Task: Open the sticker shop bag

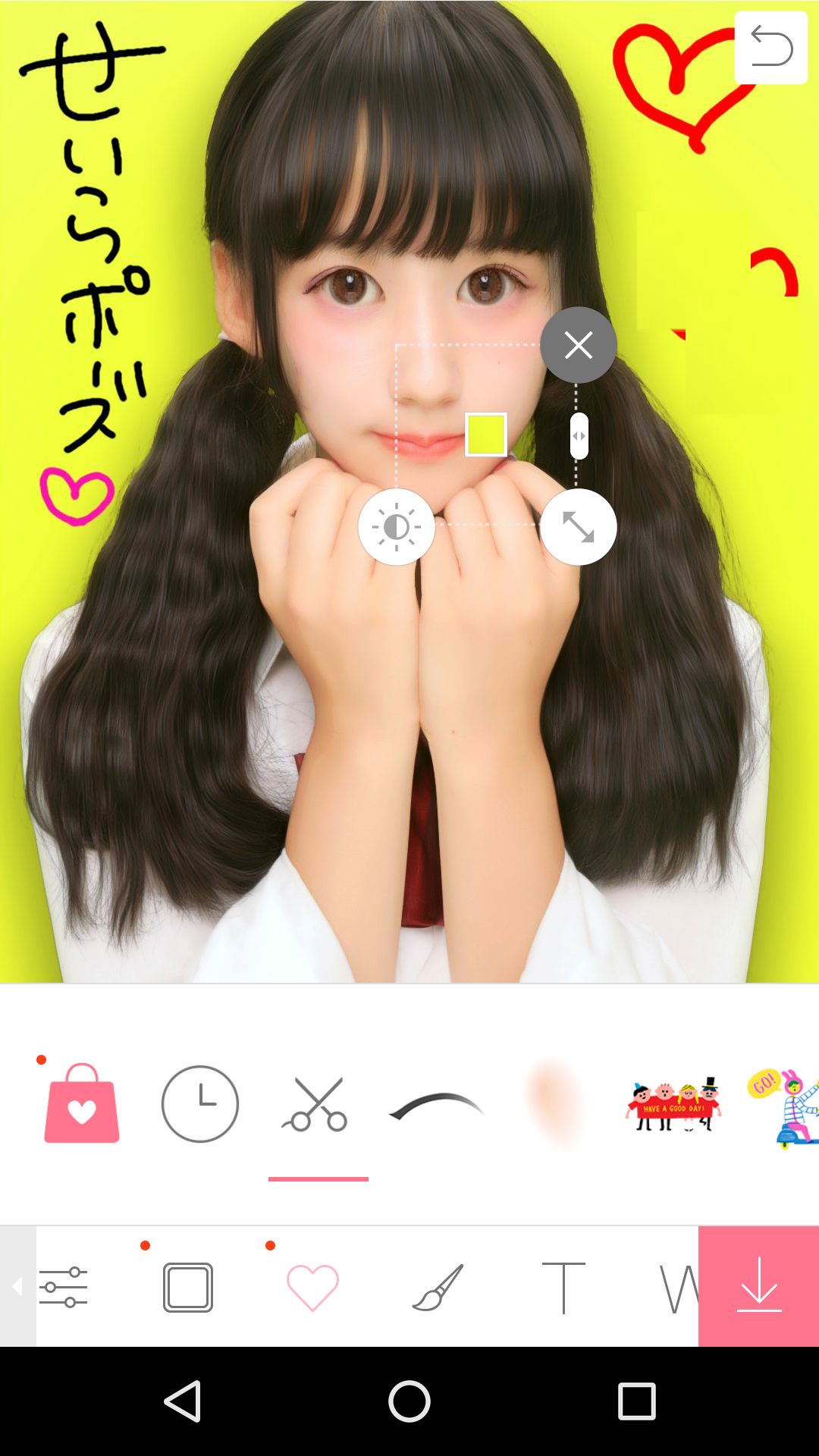Action: 82,1103
